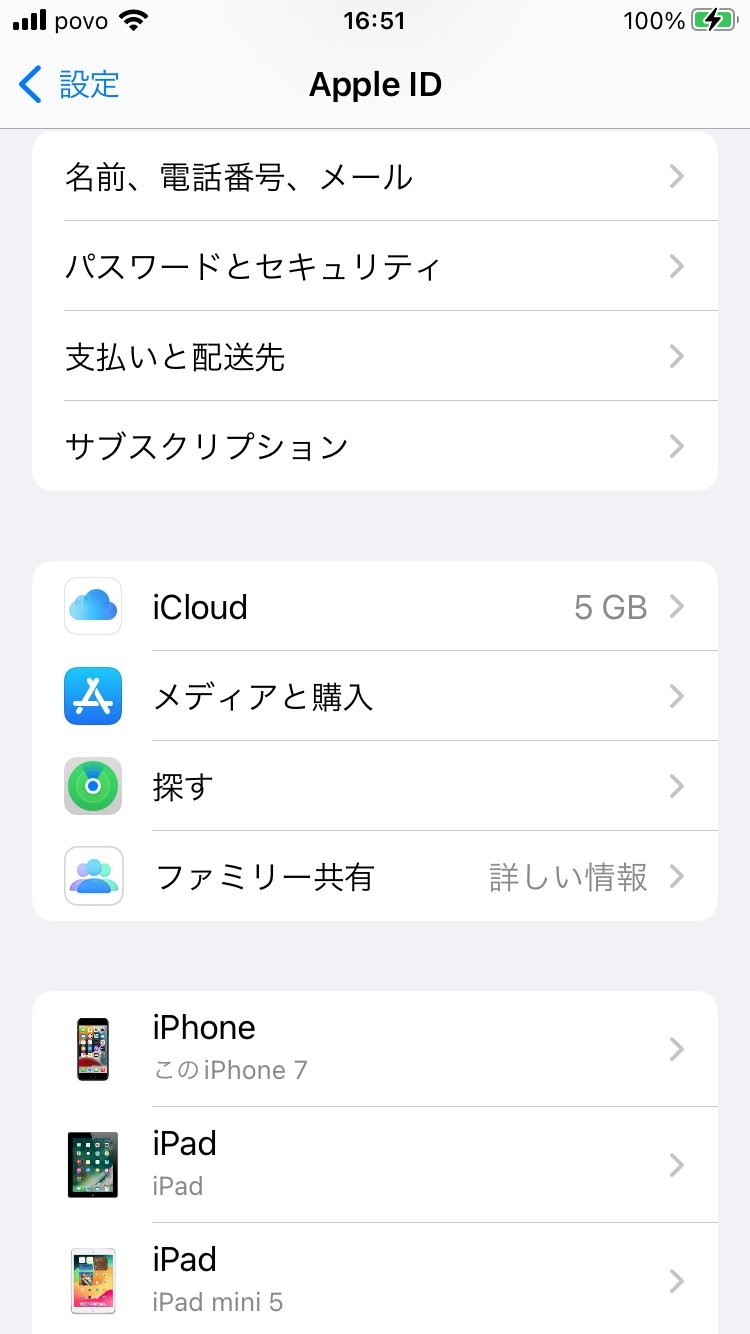This screenshot has height=1334, width=750.
Task: Select the black iPad device icon
Action: tap(92, 1165)
